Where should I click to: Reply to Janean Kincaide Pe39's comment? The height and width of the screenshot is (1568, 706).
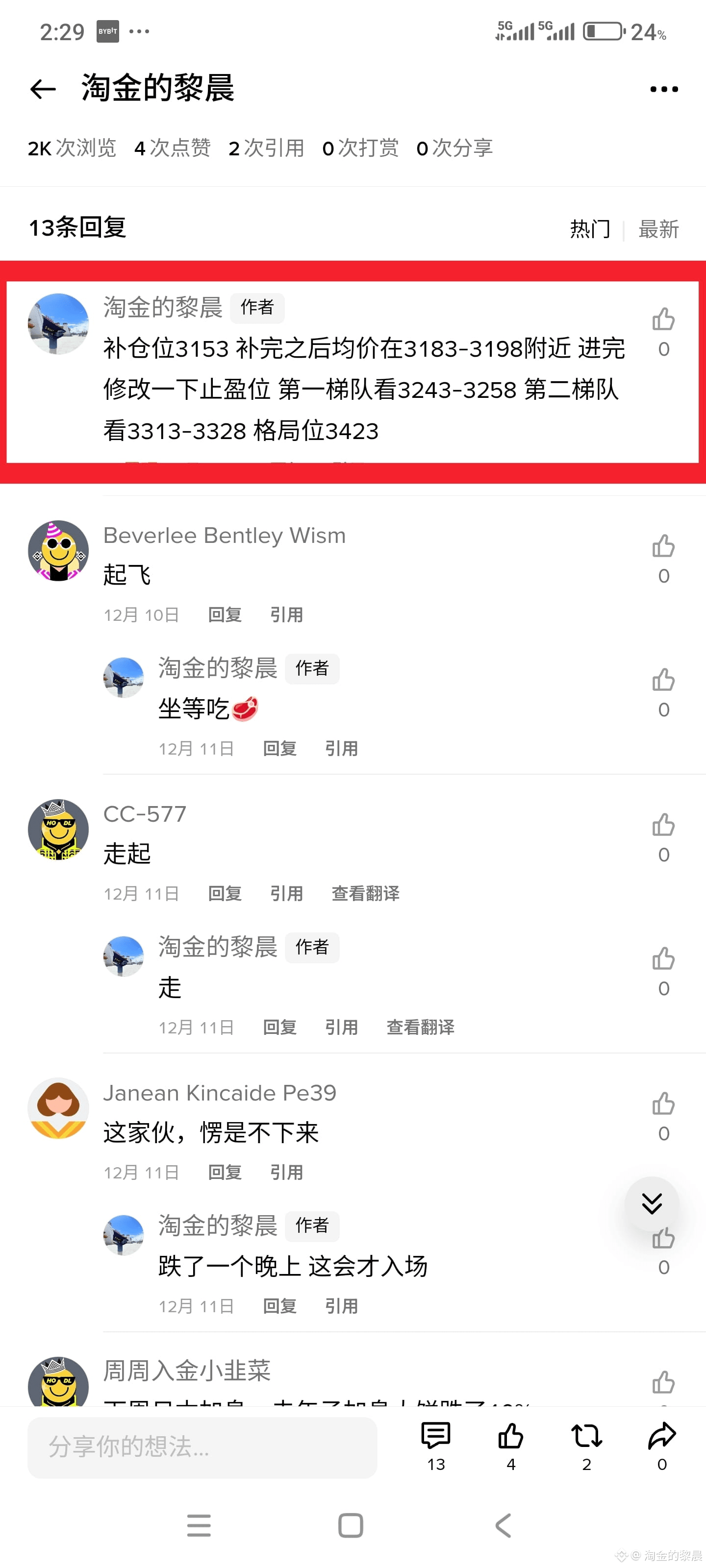[x=225, y=1173]
